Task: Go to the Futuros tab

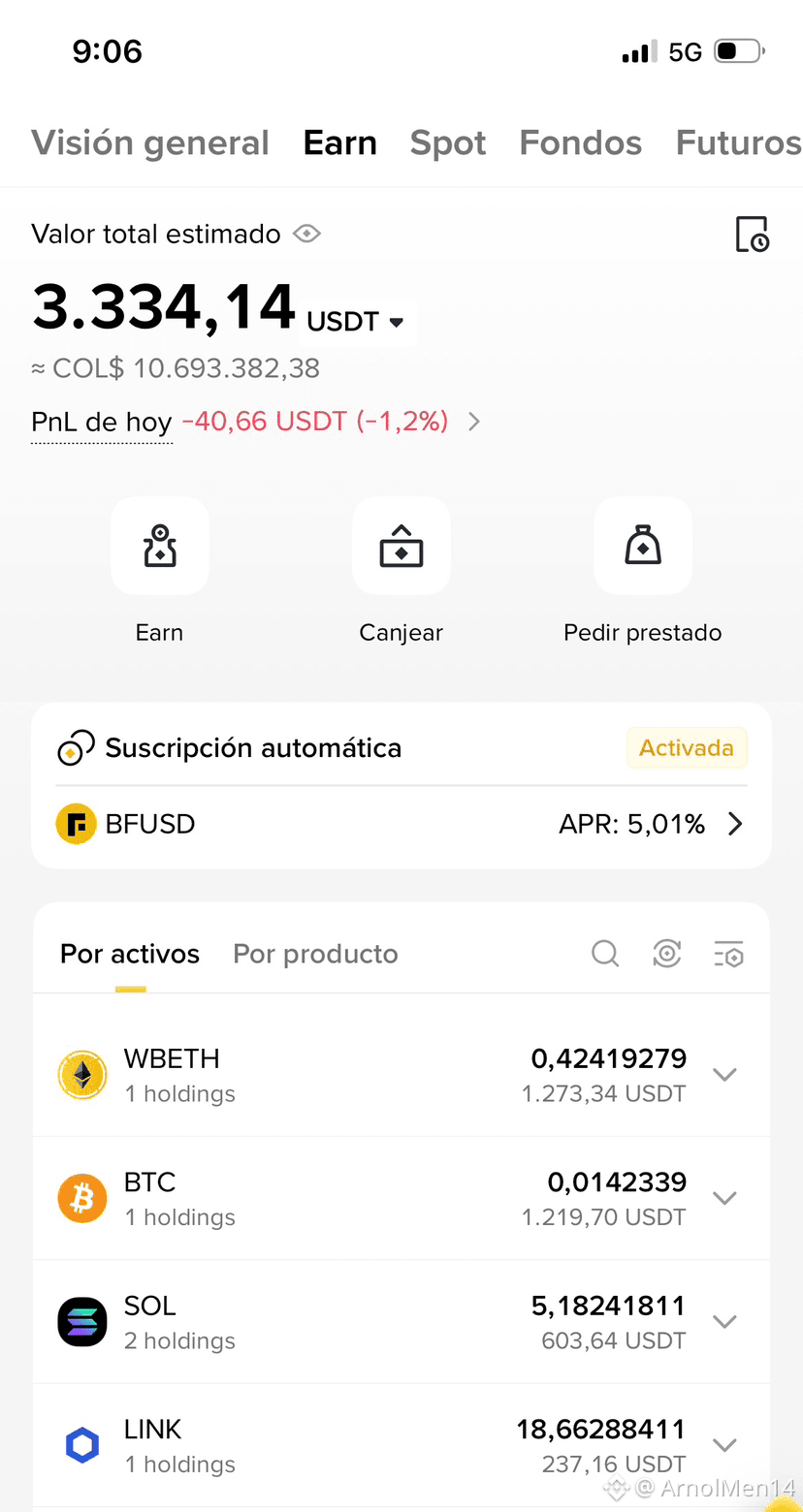Action: pyautogui.click(x=738, y=142)
